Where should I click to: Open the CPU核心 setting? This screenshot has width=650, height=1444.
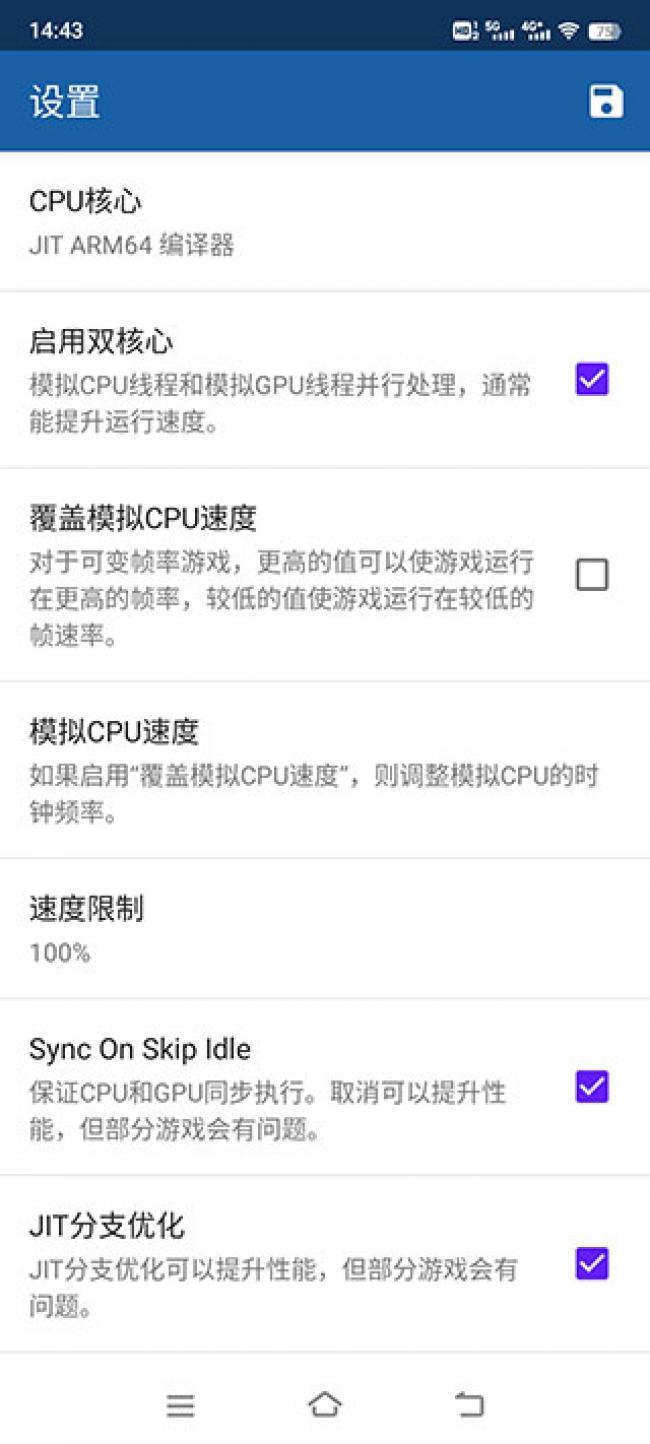click(325, 222)
